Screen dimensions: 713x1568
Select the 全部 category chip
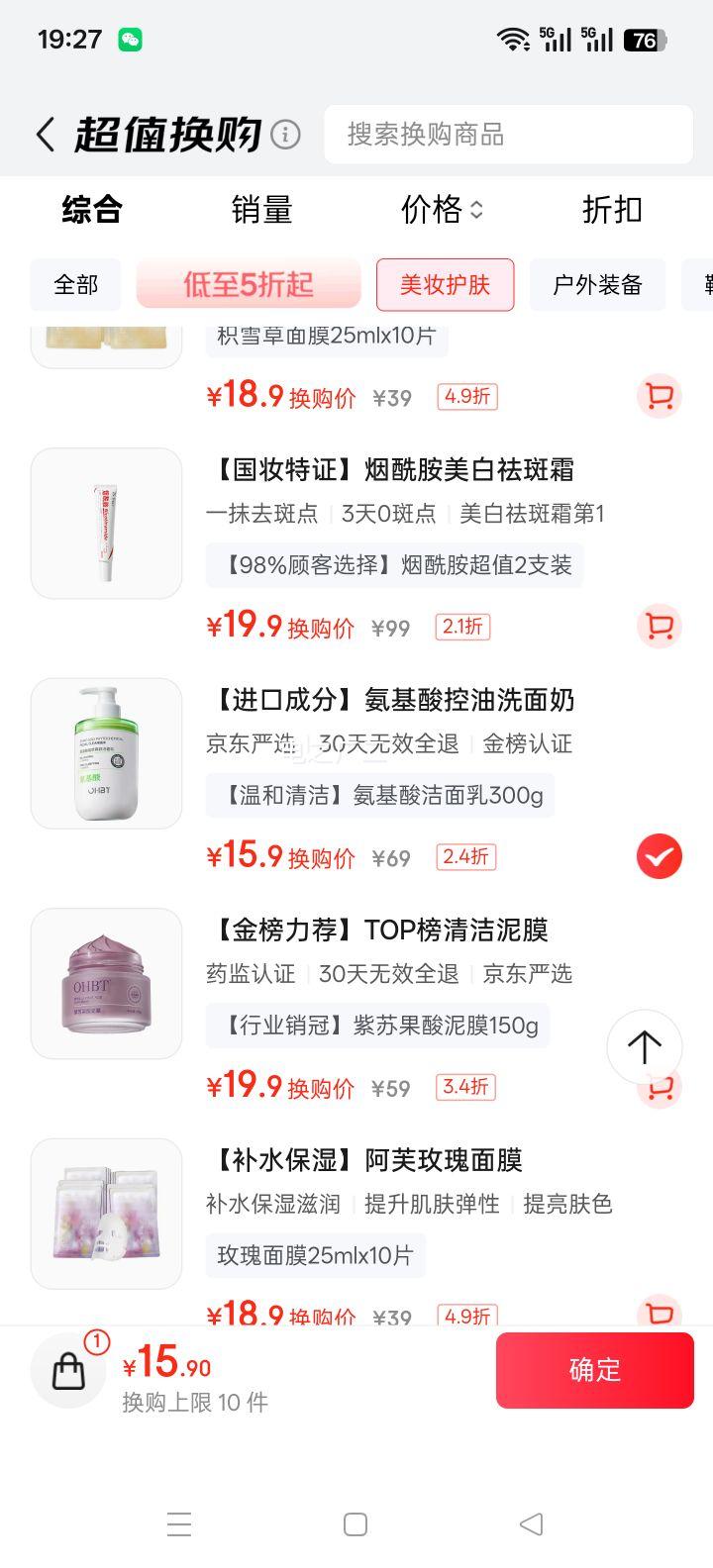[x=75, y=285]
